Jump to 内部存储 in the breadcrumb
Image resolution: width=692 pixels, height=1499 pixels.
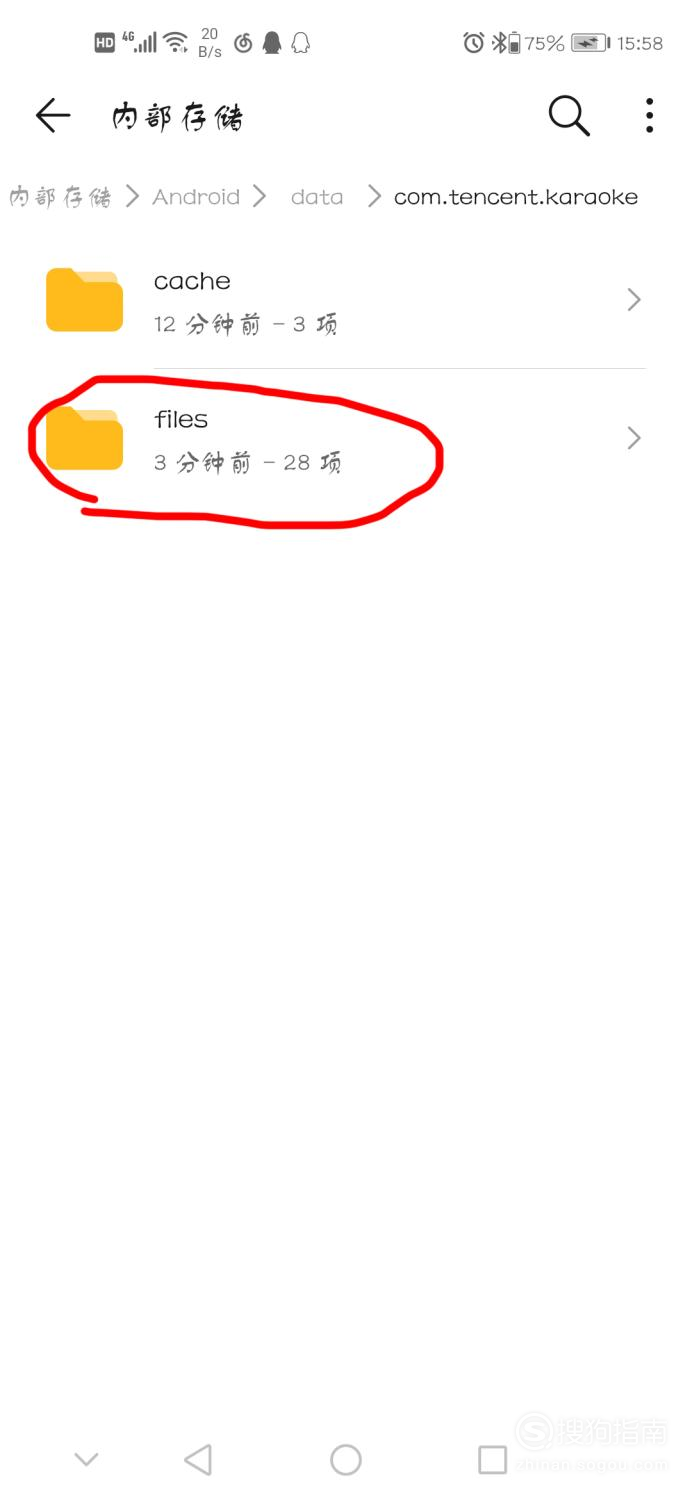[60, 197]
